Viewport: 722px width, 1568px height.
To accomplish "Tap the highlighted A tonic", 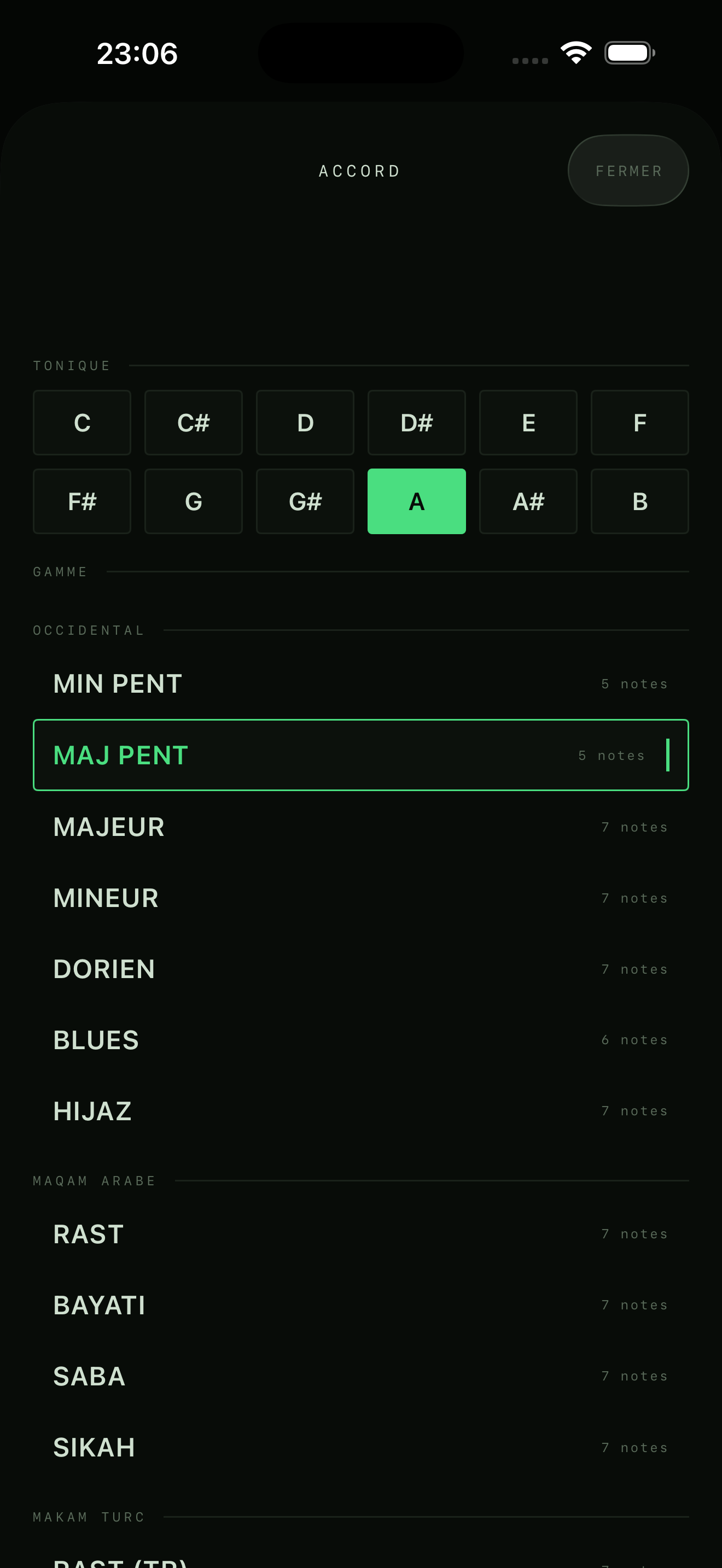I will point(416,501).
